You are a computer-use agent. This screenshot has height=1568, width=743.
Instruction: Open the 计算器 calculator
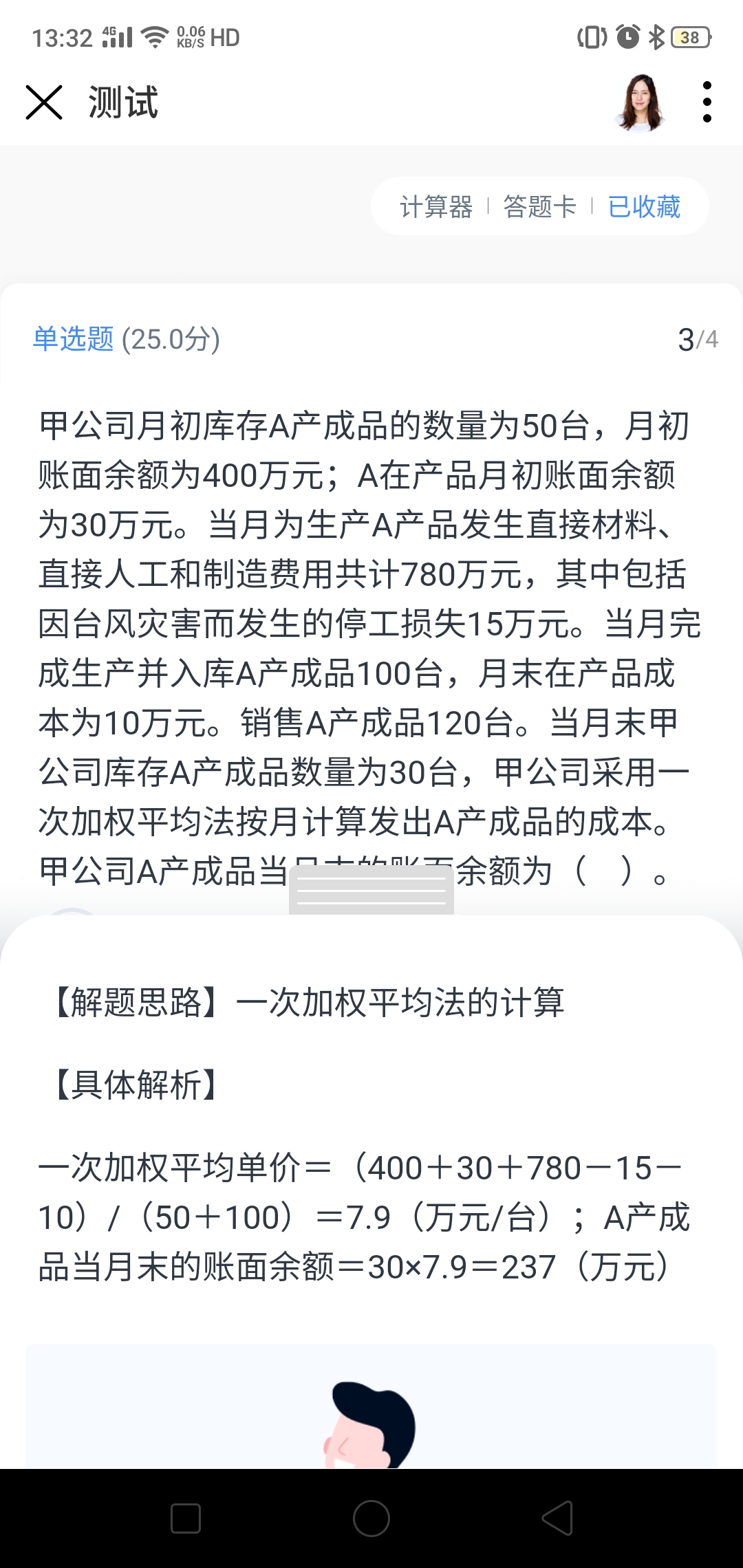click(436, 206)
